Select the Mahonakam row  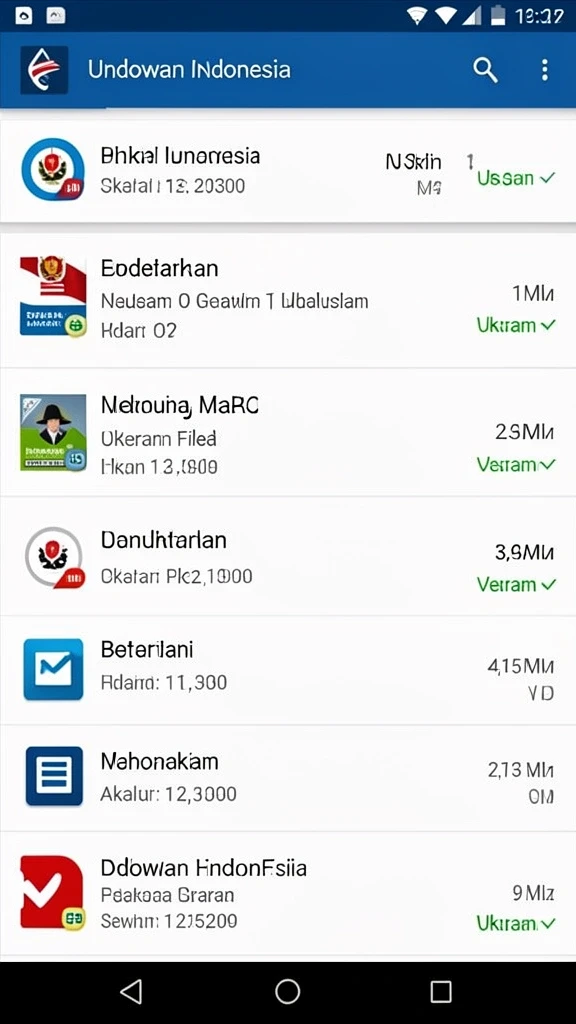pyautogui.click(x=288, y=778)
